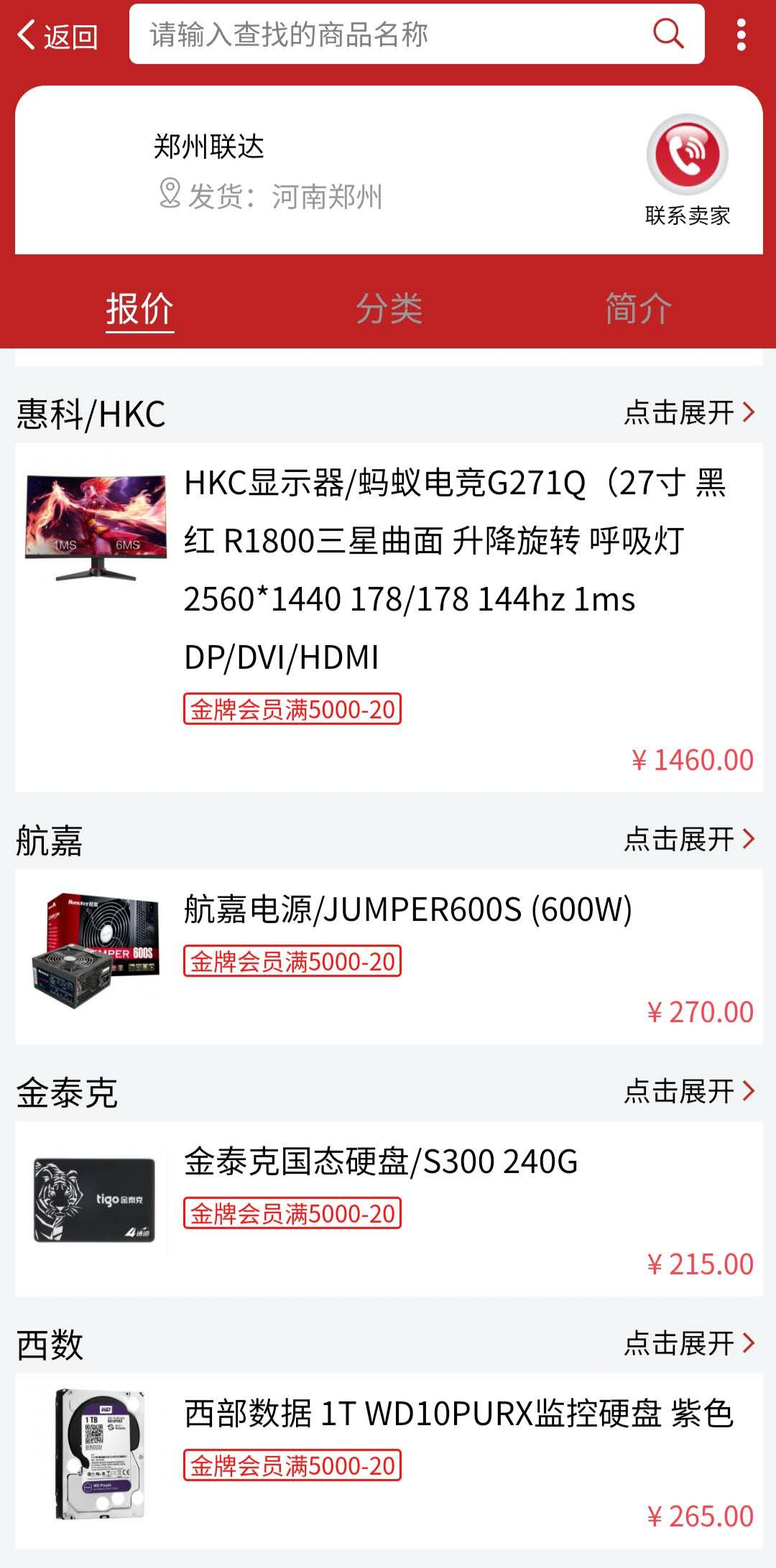Open the HKC G271Q monitor listing
The image size is (776, 1568).
[x=389, y=618]
